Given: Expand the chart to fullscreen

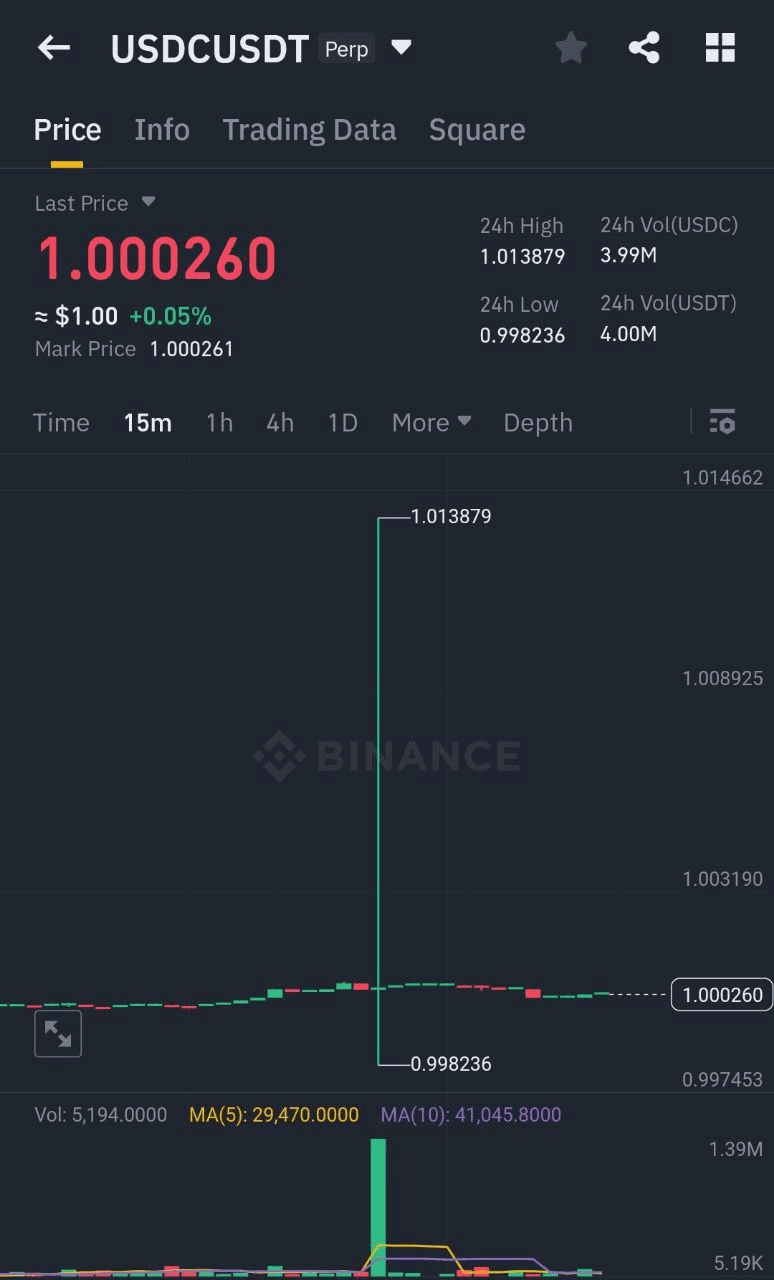Looking at the screenshot, I should tap(58, 1034).
